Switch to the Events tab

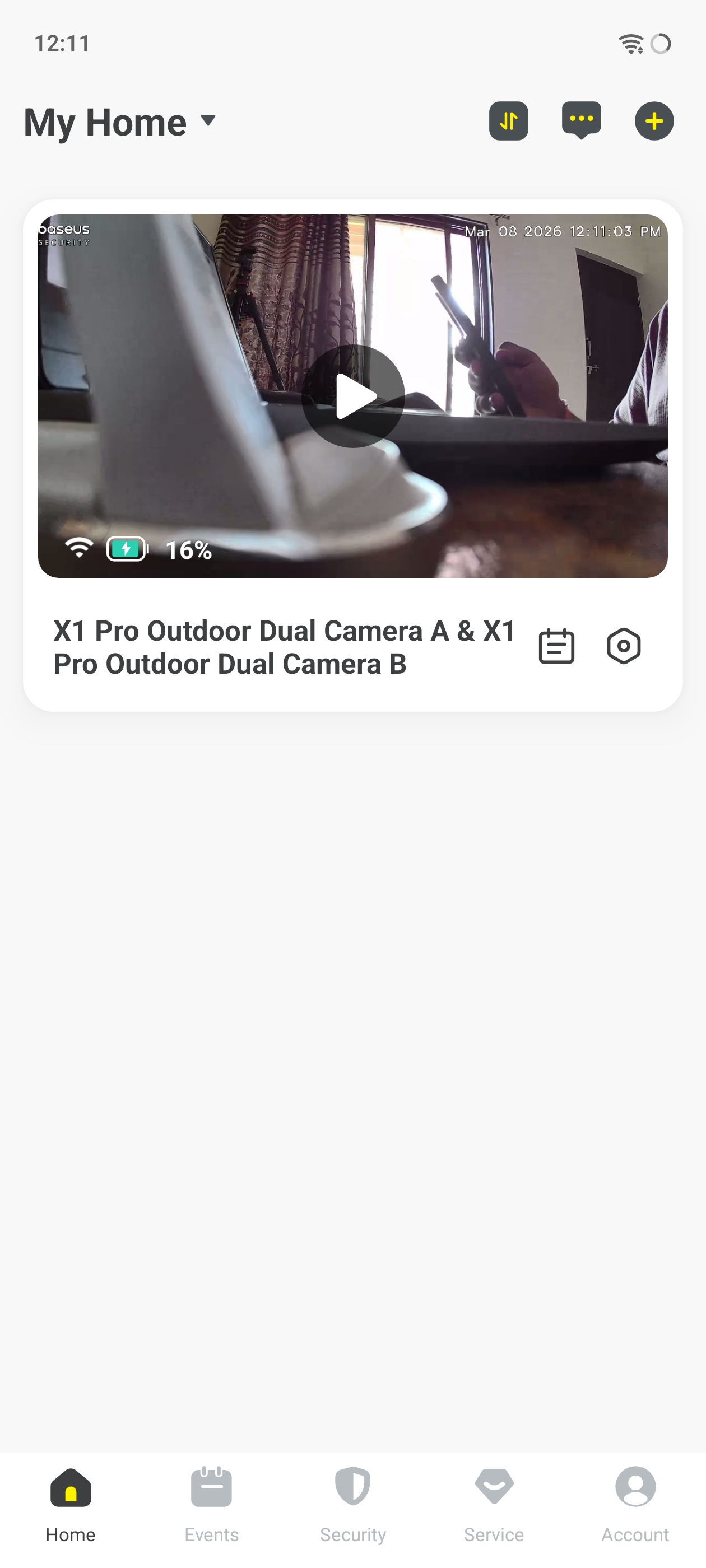click(x=211, y=1504)
